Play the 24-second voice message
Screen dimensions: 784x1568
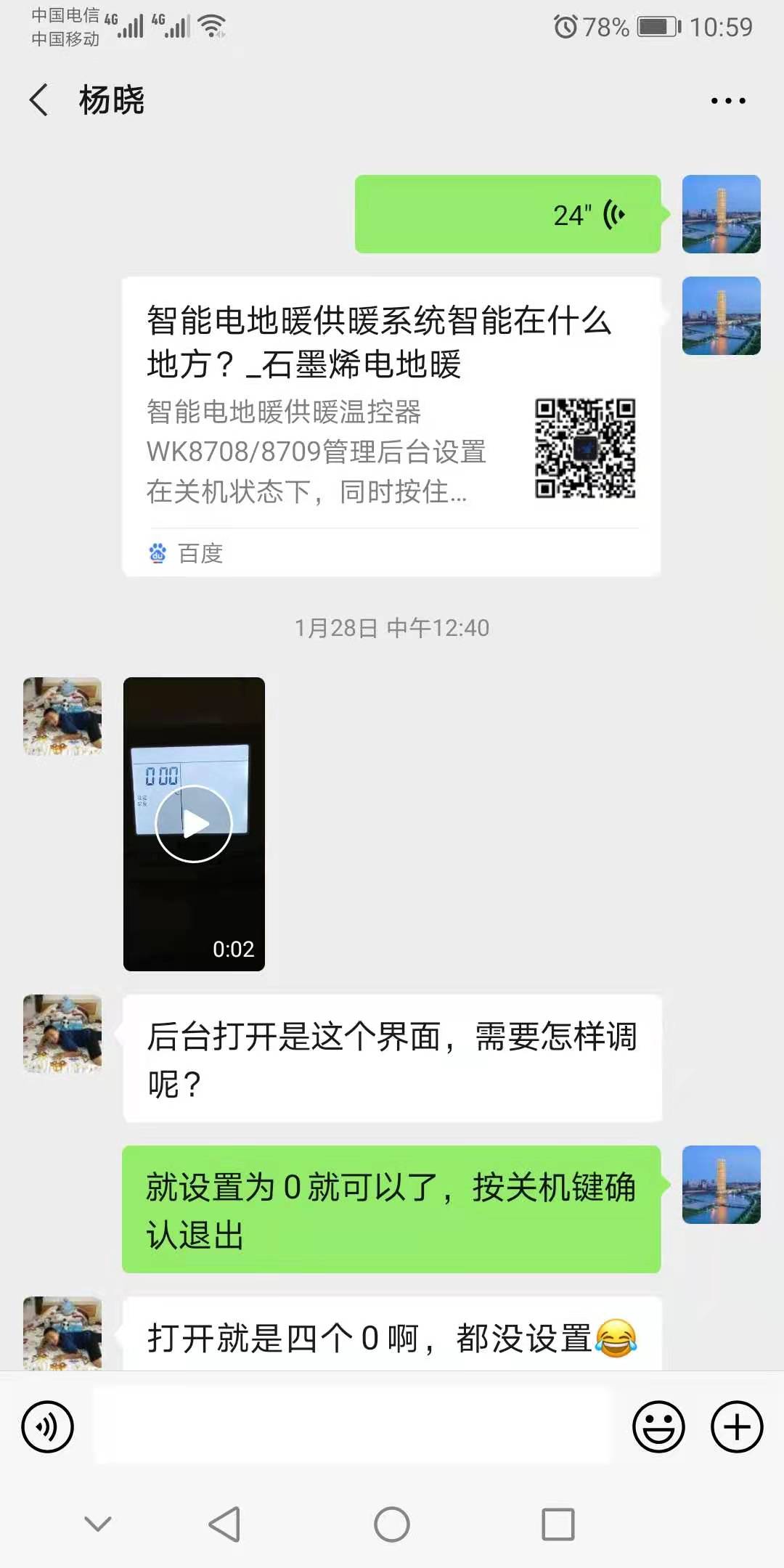click(507, 214)
